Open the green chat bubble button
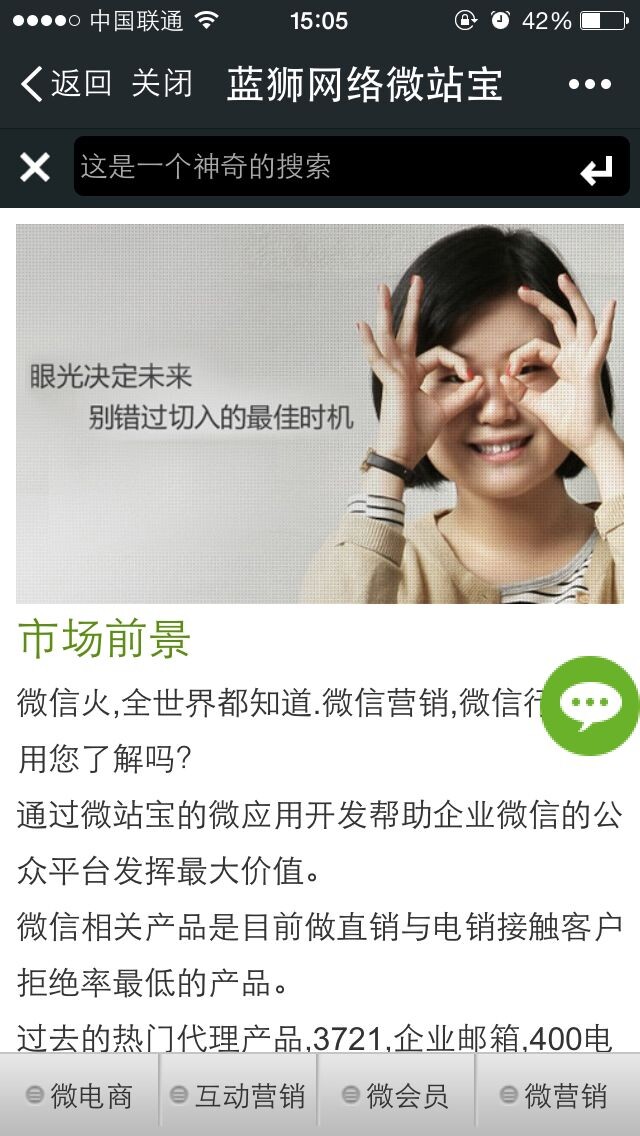Image resolution: width=640 pixels, height=1136 pixels. [x=589, y=705]
